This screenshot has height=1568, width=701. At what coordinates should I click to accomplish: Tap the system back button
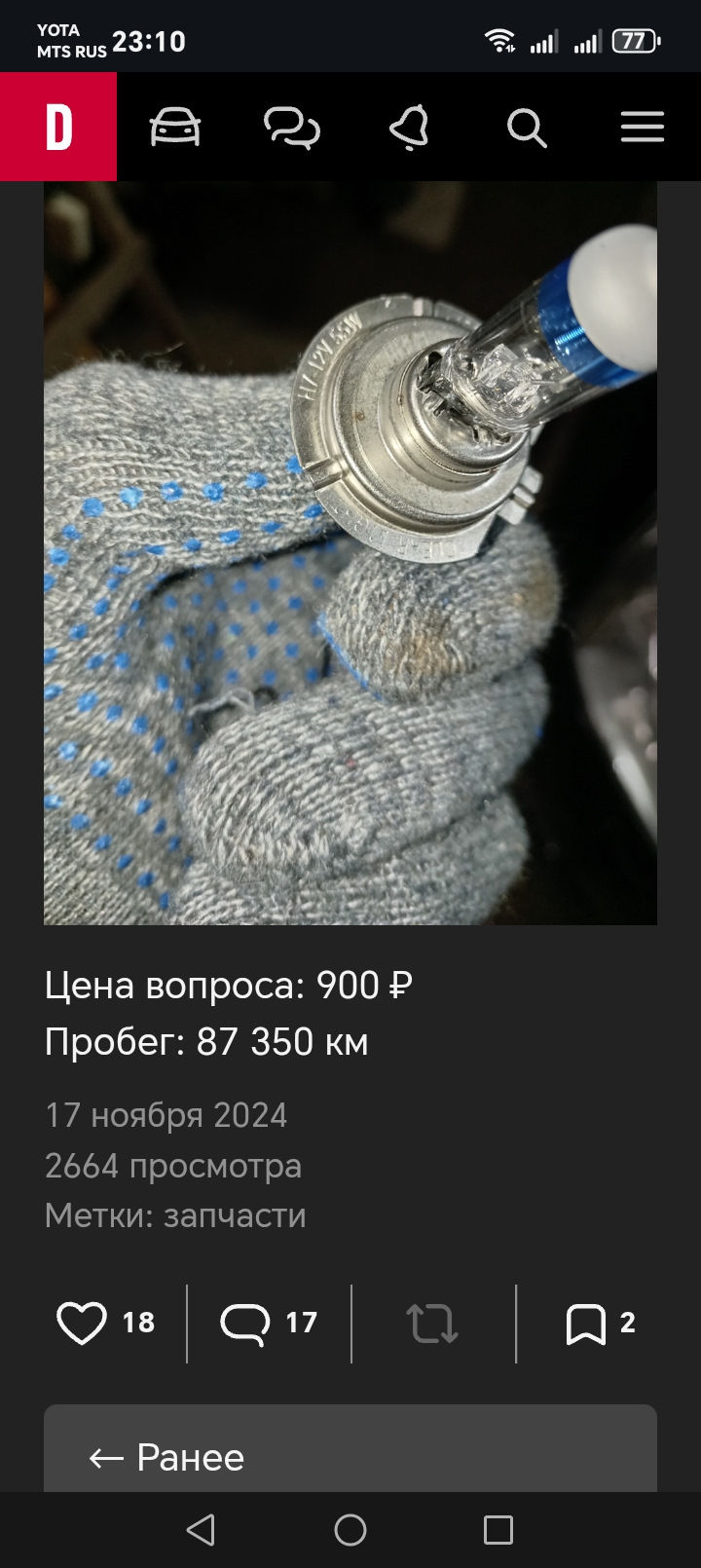click(201, 1530)
